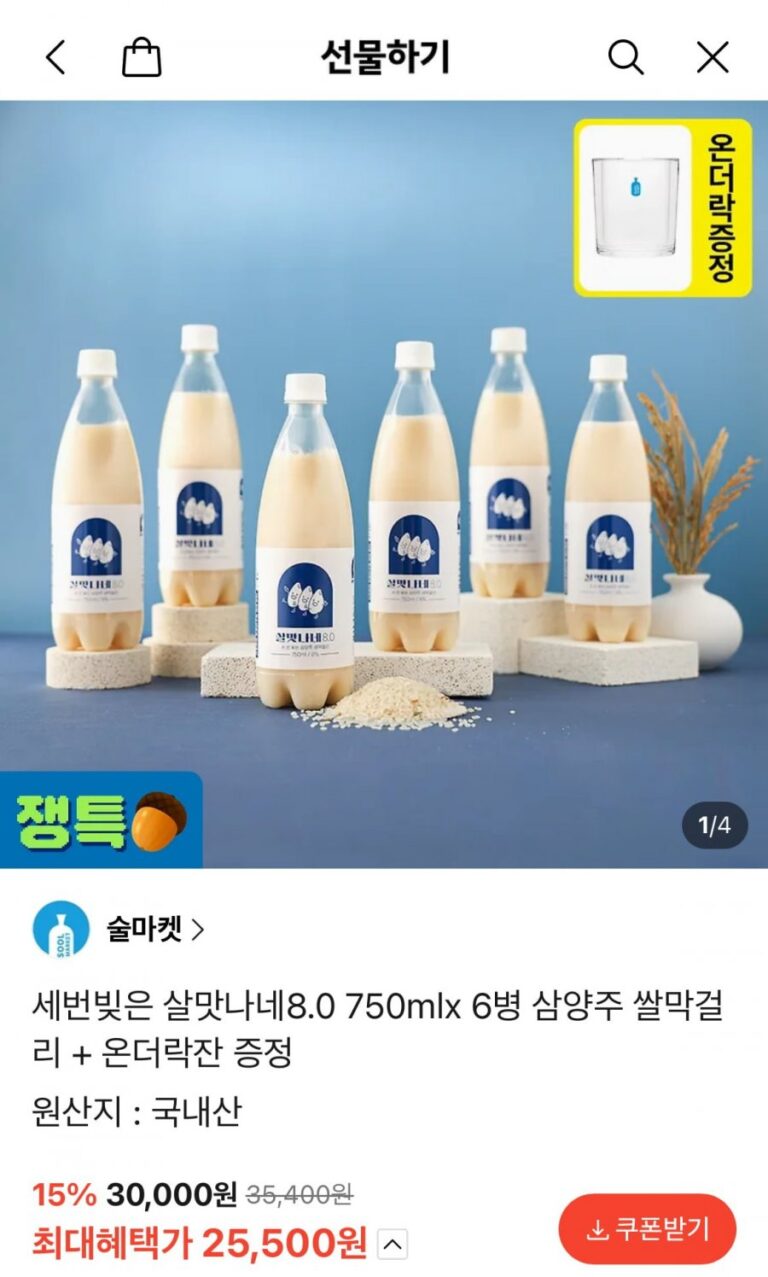
Task: Tap 쿠폰받기 to download the coupon
Action: coord(647,1229)
